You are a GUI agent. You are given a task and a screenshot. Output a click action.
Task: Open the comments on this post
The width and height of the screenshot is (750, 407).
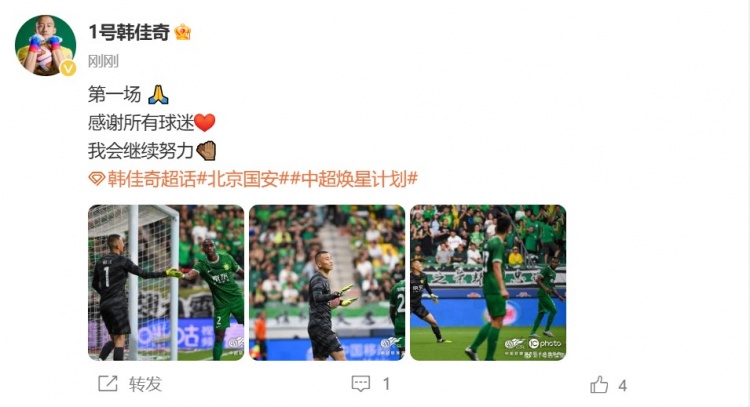[x=370, y=384]
